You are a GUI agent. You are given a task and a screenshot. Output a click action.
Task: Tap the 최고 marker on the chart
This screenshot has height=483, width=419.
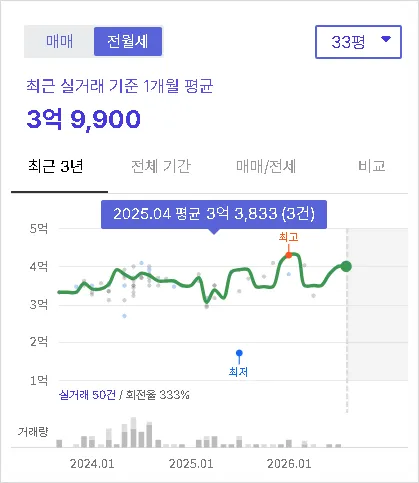289,255
